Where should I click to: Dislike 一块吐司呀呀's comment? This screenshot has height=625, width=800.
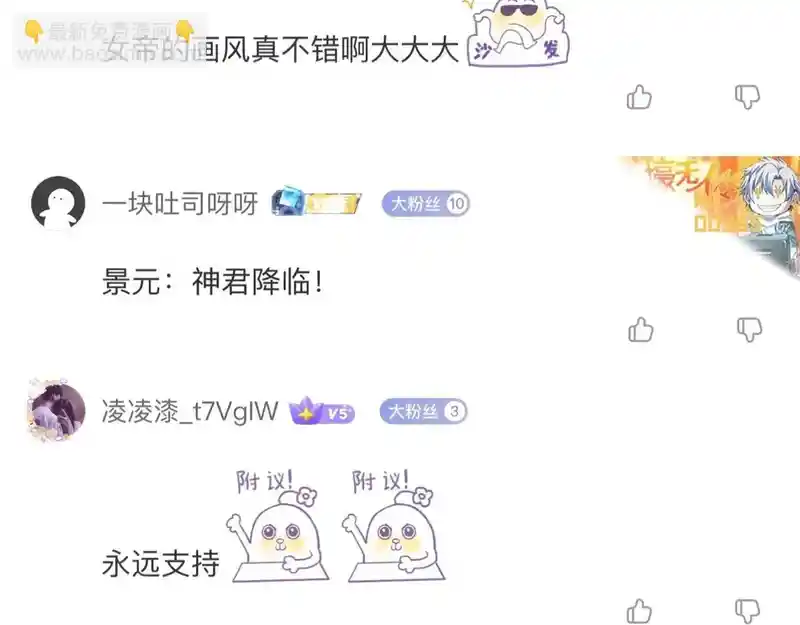(749, 329)
